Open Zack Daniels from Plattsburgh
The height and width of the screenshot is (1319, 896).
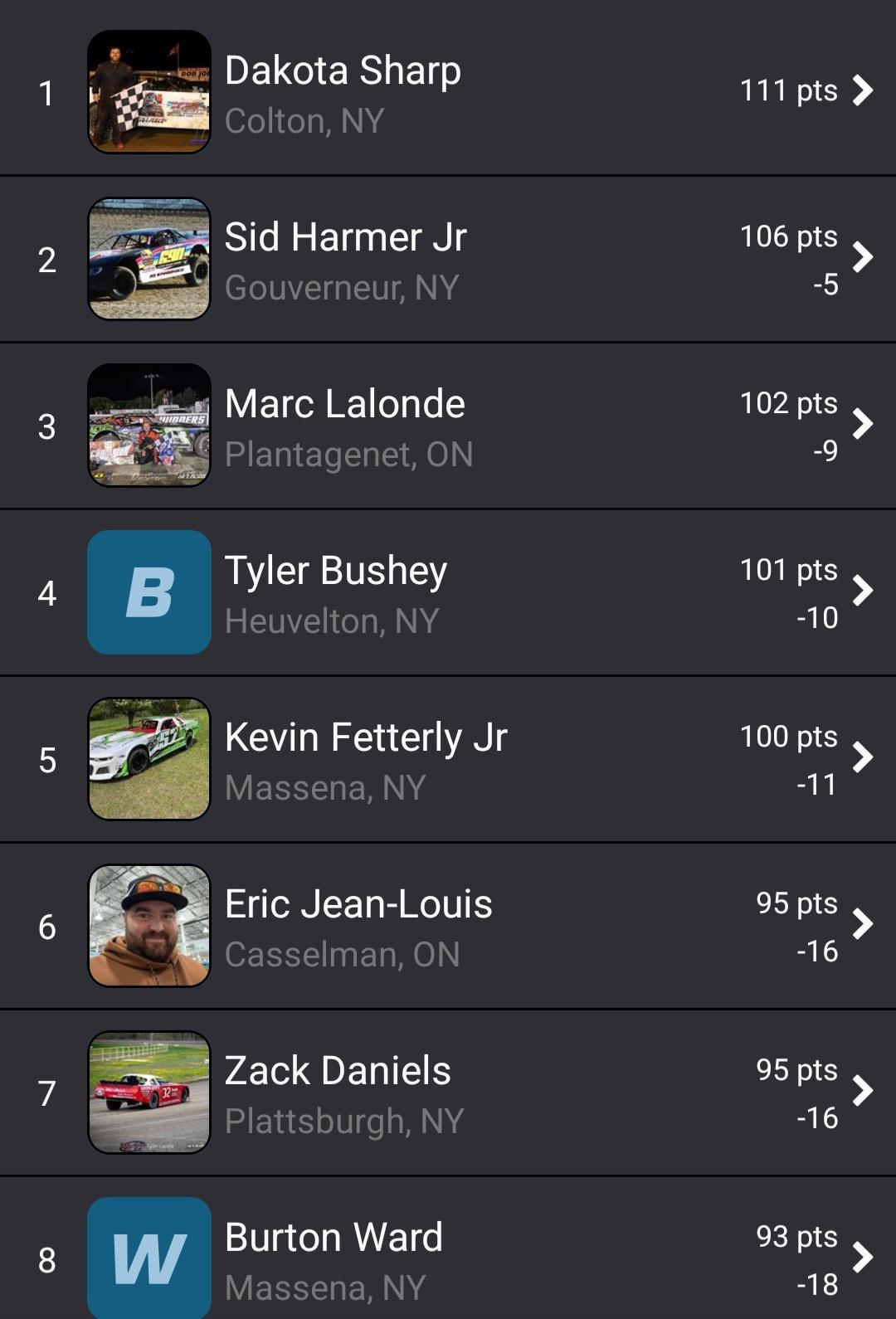point(448,1093)
